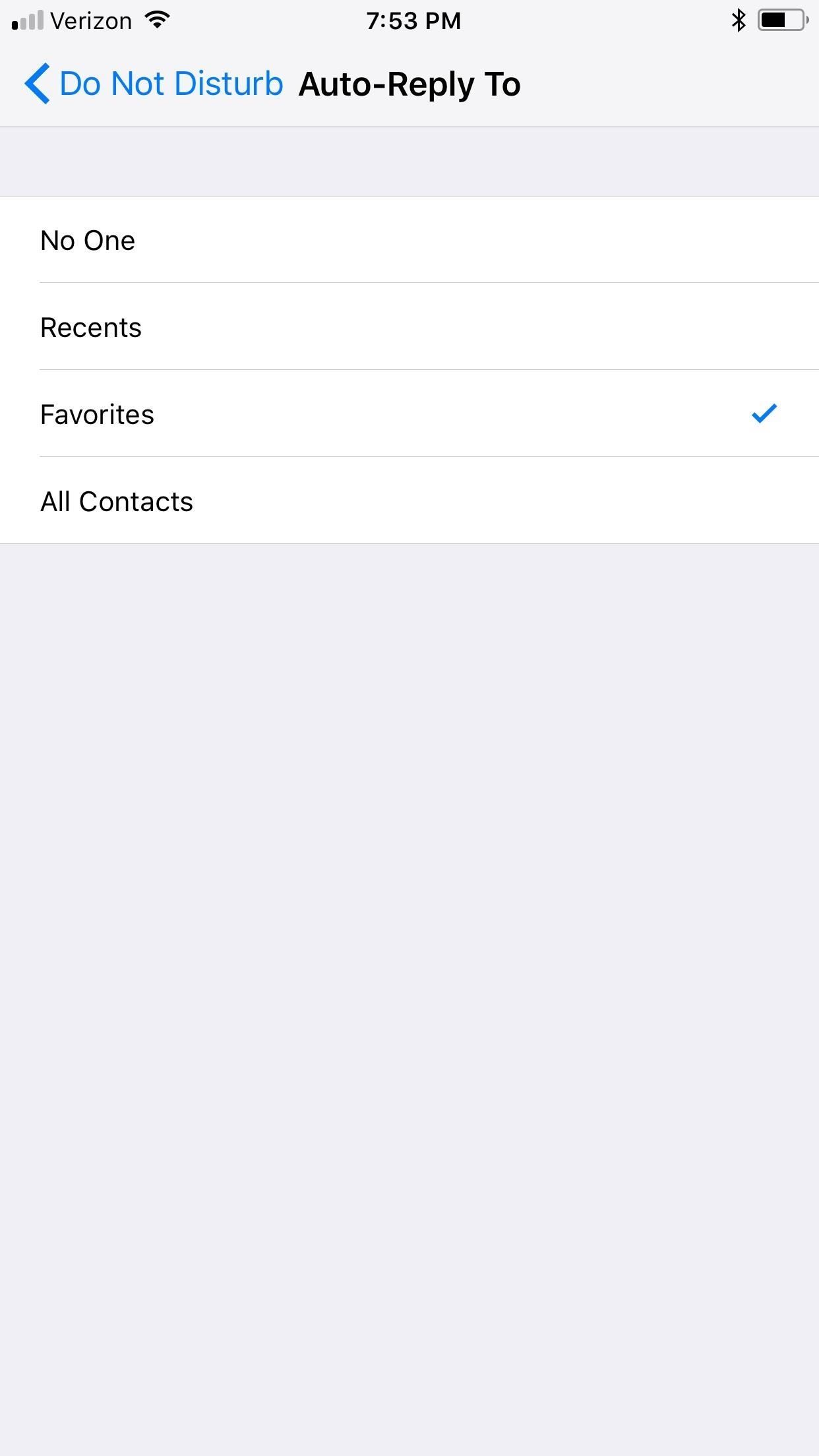Click the Wi-Fi icon in the status bar
The image size is (819, 1456).
pos(158,20)
